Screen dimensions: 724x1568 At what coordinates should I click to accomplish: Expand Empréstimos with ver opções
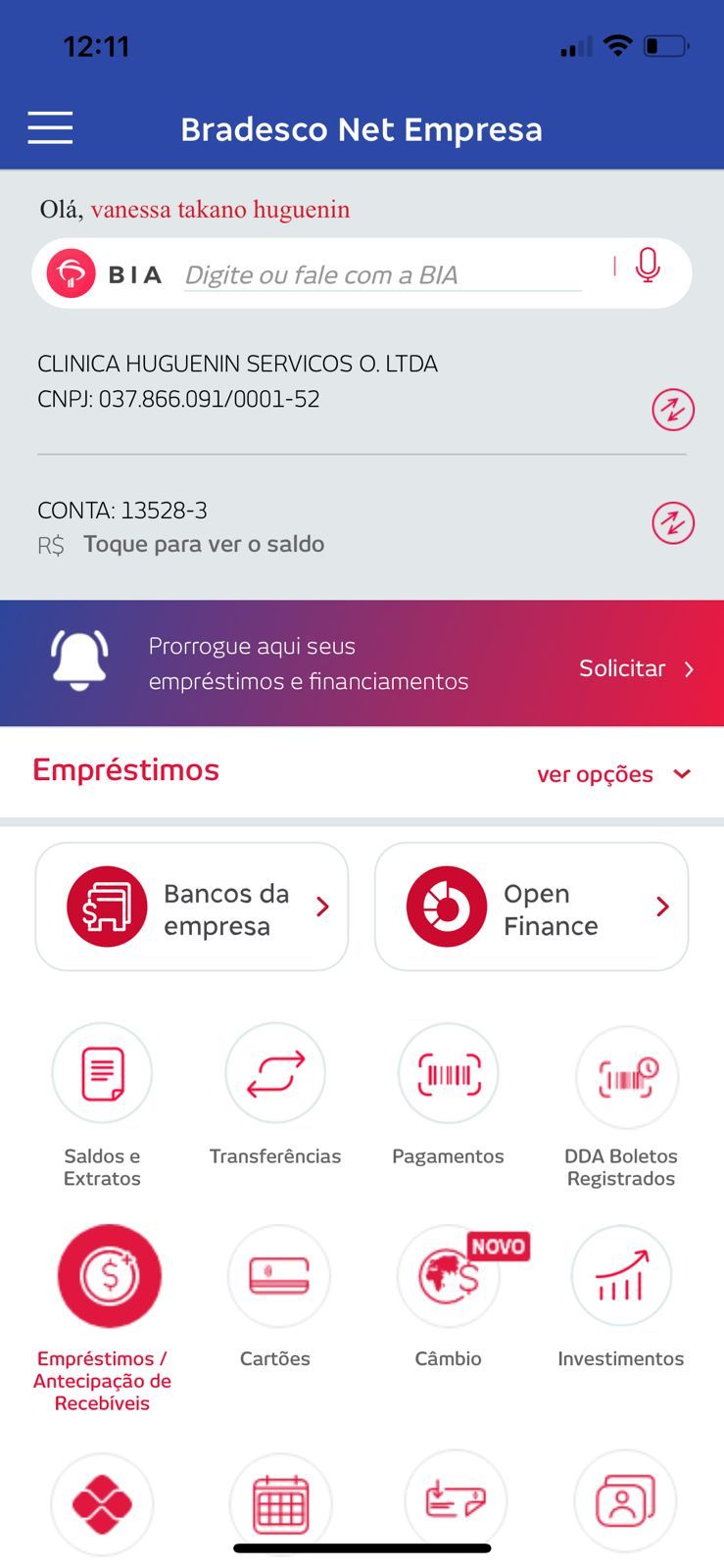pos(613,774)
